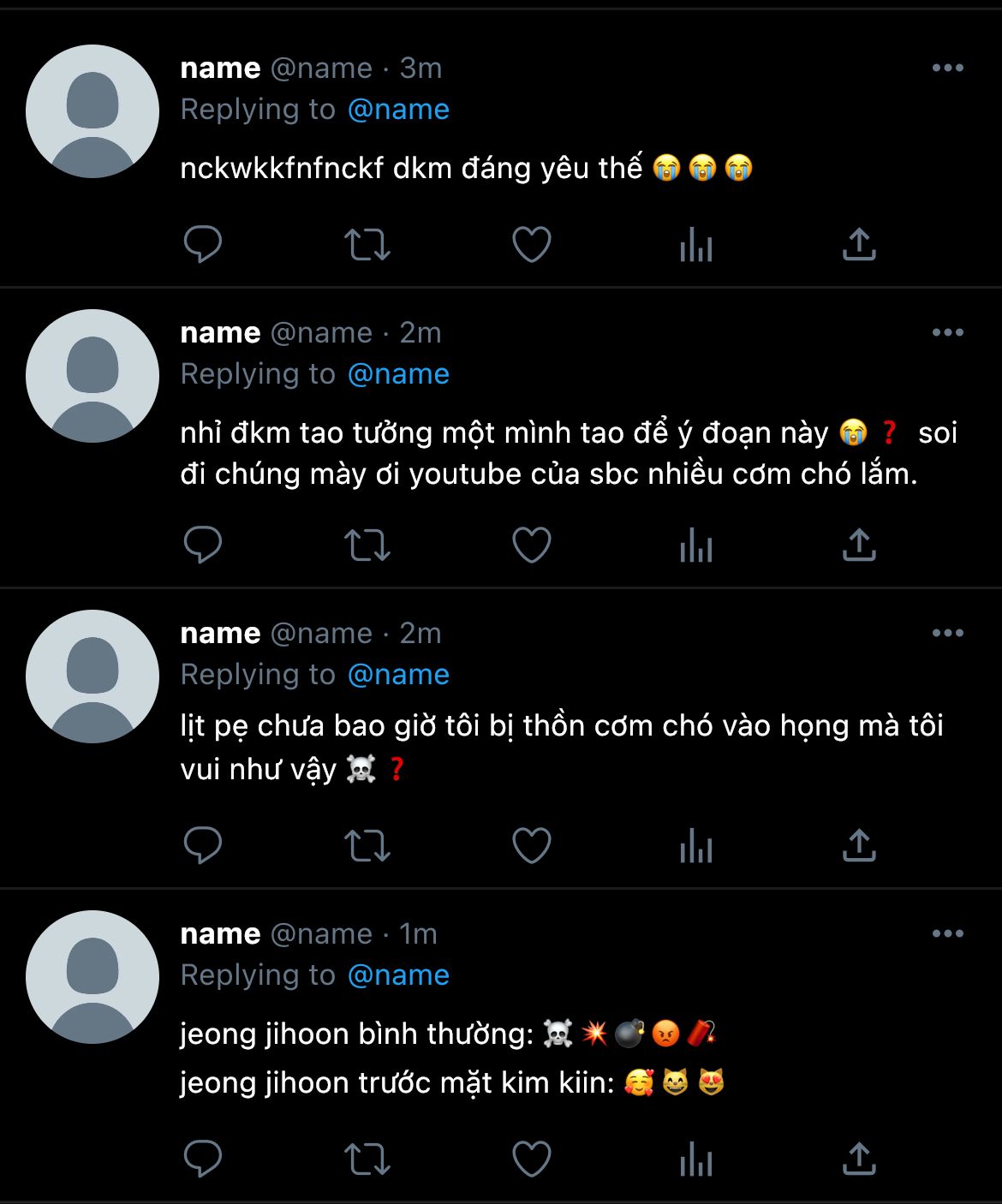Share the "youtube của sbc" tweet

point(859,545)
